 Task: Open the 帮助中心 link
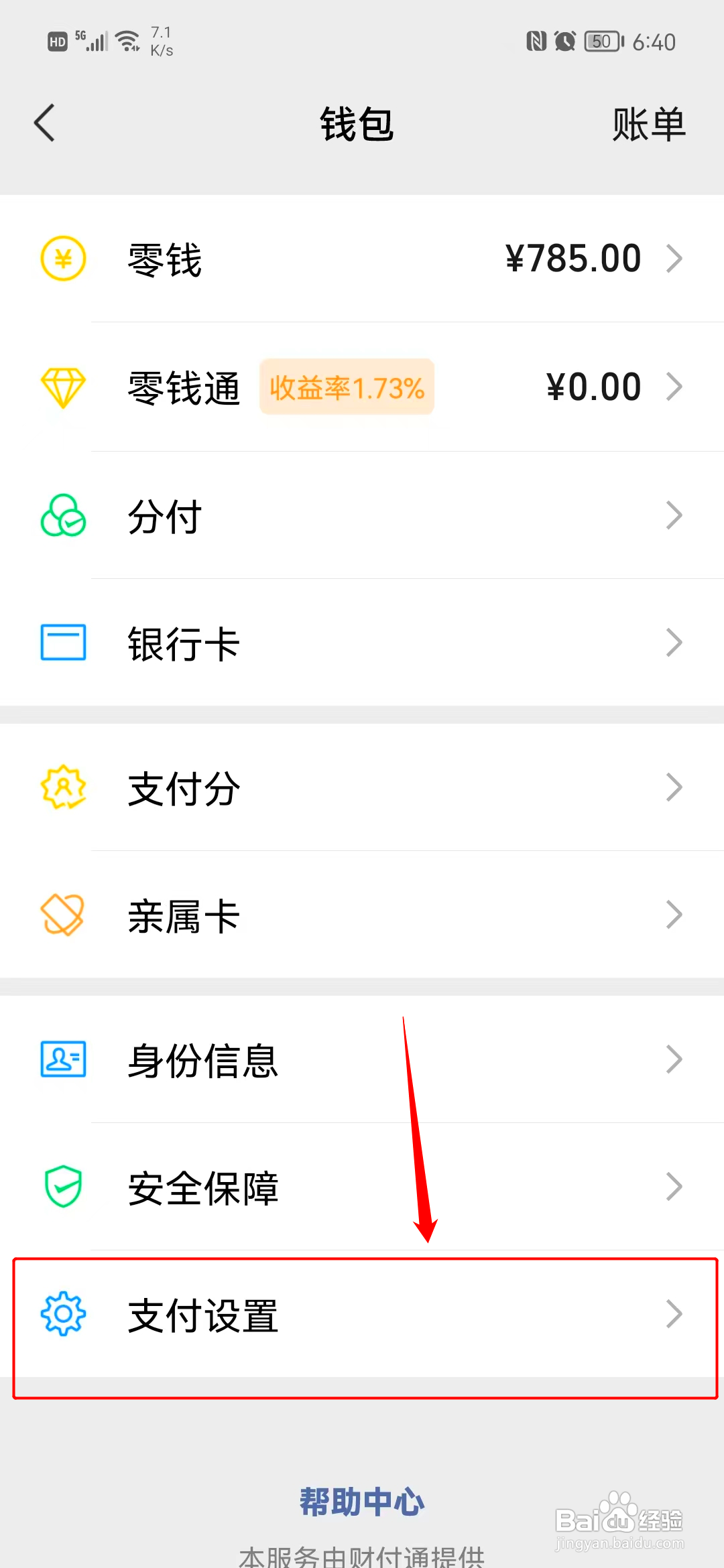click(x=361, y=1501)
